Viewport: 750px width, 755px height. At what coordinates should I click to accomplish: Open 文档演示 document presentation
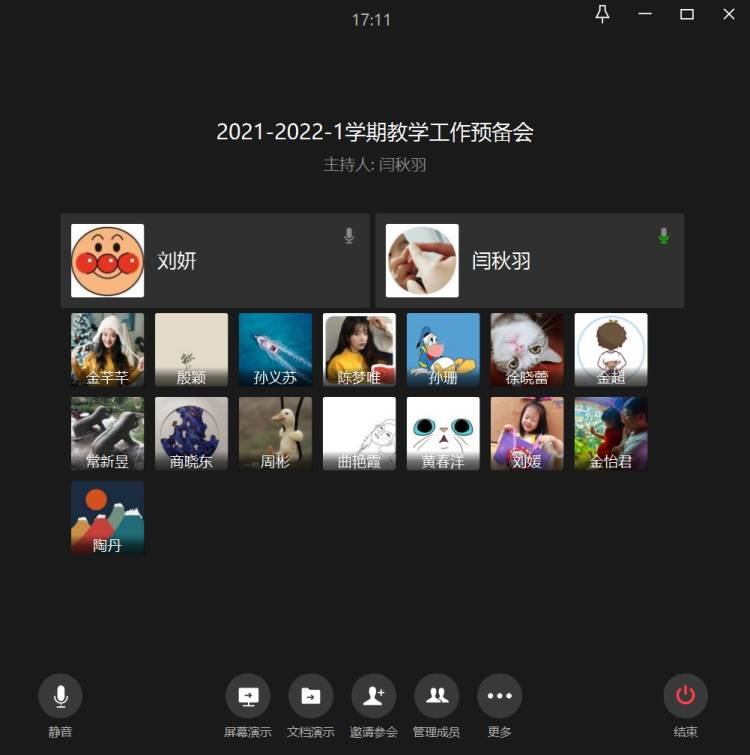311,696
